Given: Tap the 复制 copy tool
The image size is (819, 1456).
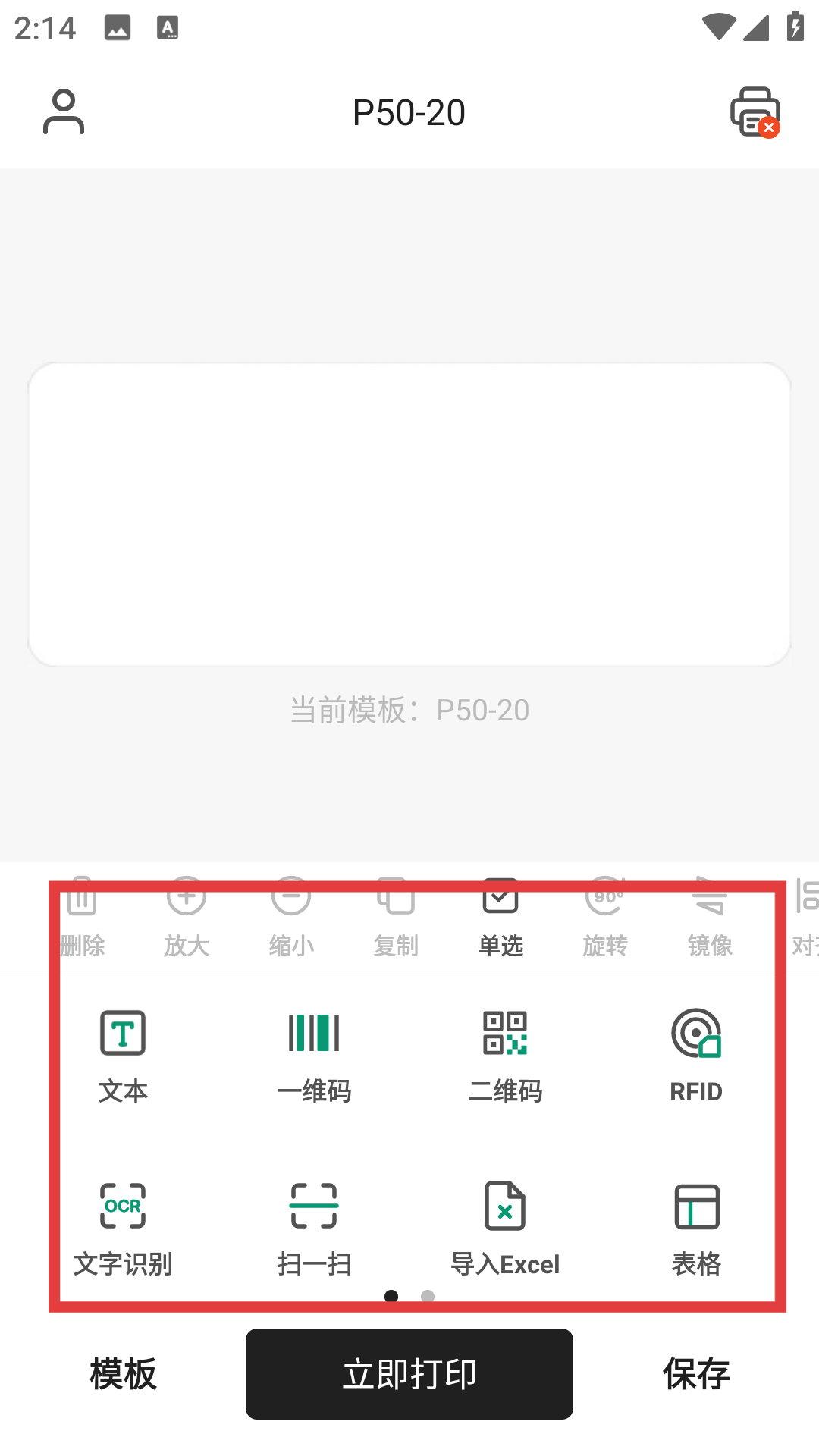Looking at the screenshot, I should (396, 916).
